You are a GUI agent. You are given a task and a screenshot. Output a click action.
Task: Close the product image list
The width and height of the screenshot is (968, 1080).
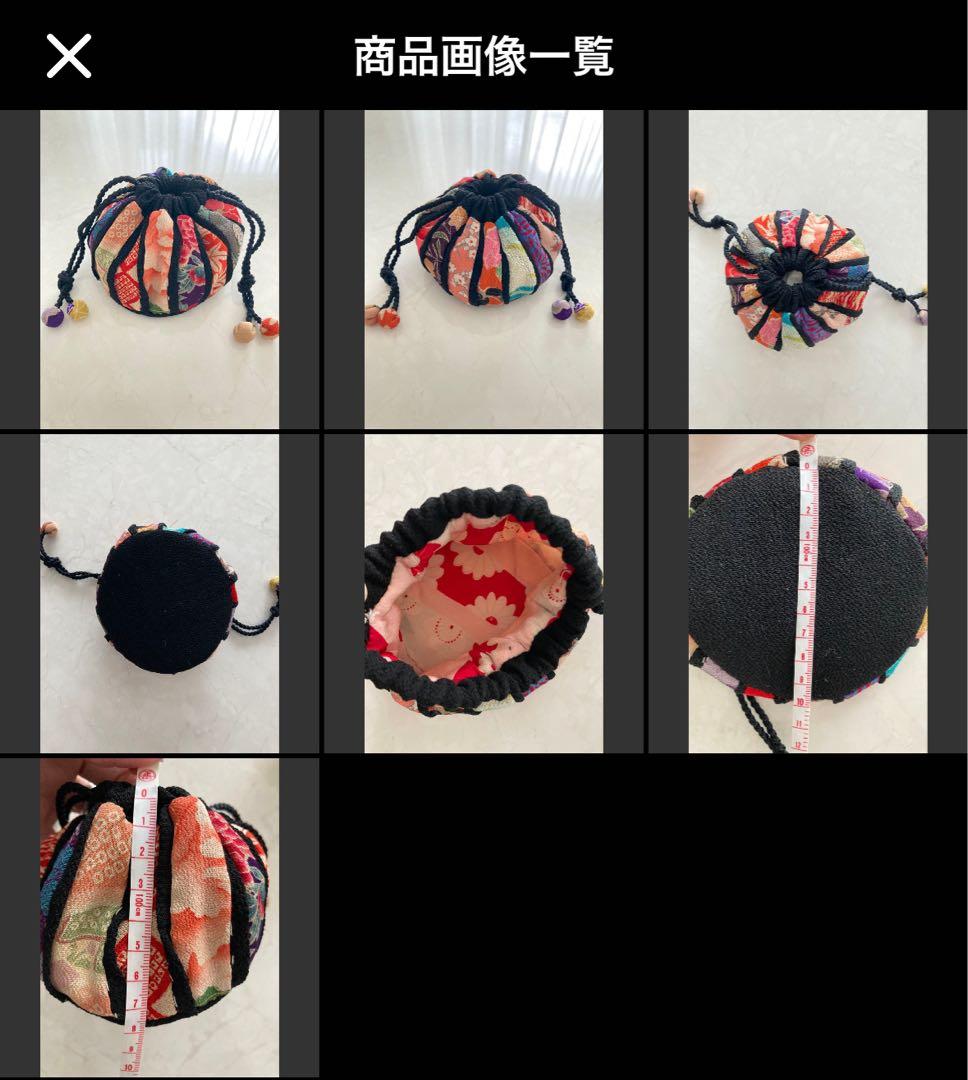point(69,56)
